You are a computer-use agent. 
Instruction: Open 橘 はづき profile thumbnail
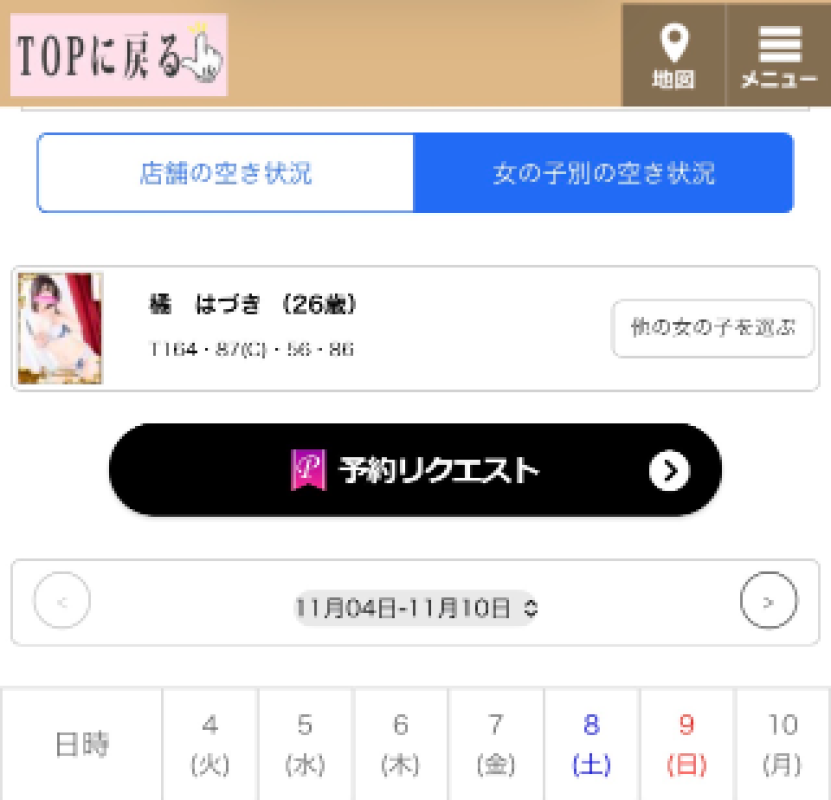(61, 328)
